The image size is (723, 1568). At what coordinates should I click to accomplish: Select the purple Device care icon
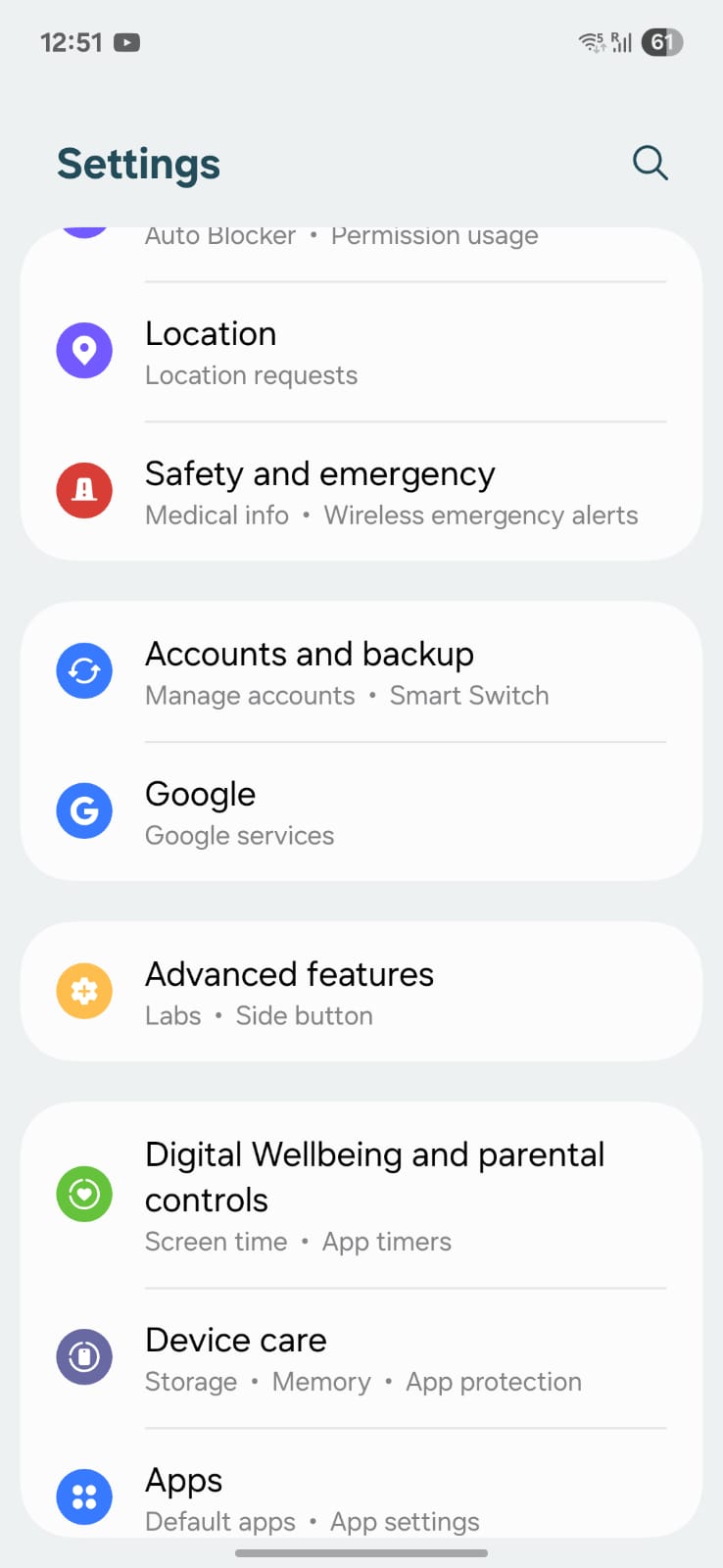[x=84, y=1356]
